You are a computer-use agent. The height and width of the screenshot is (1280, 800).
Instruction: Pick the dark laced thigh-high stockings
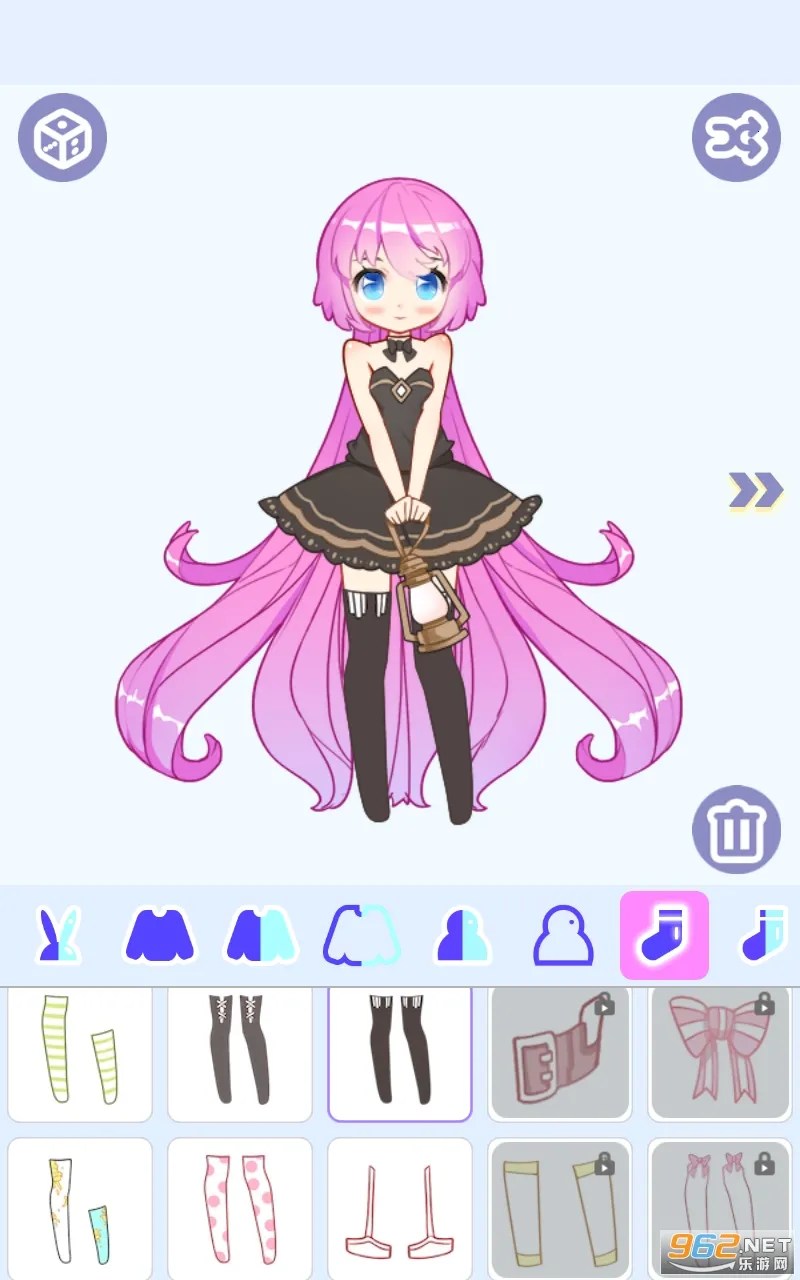[240, 1050]
